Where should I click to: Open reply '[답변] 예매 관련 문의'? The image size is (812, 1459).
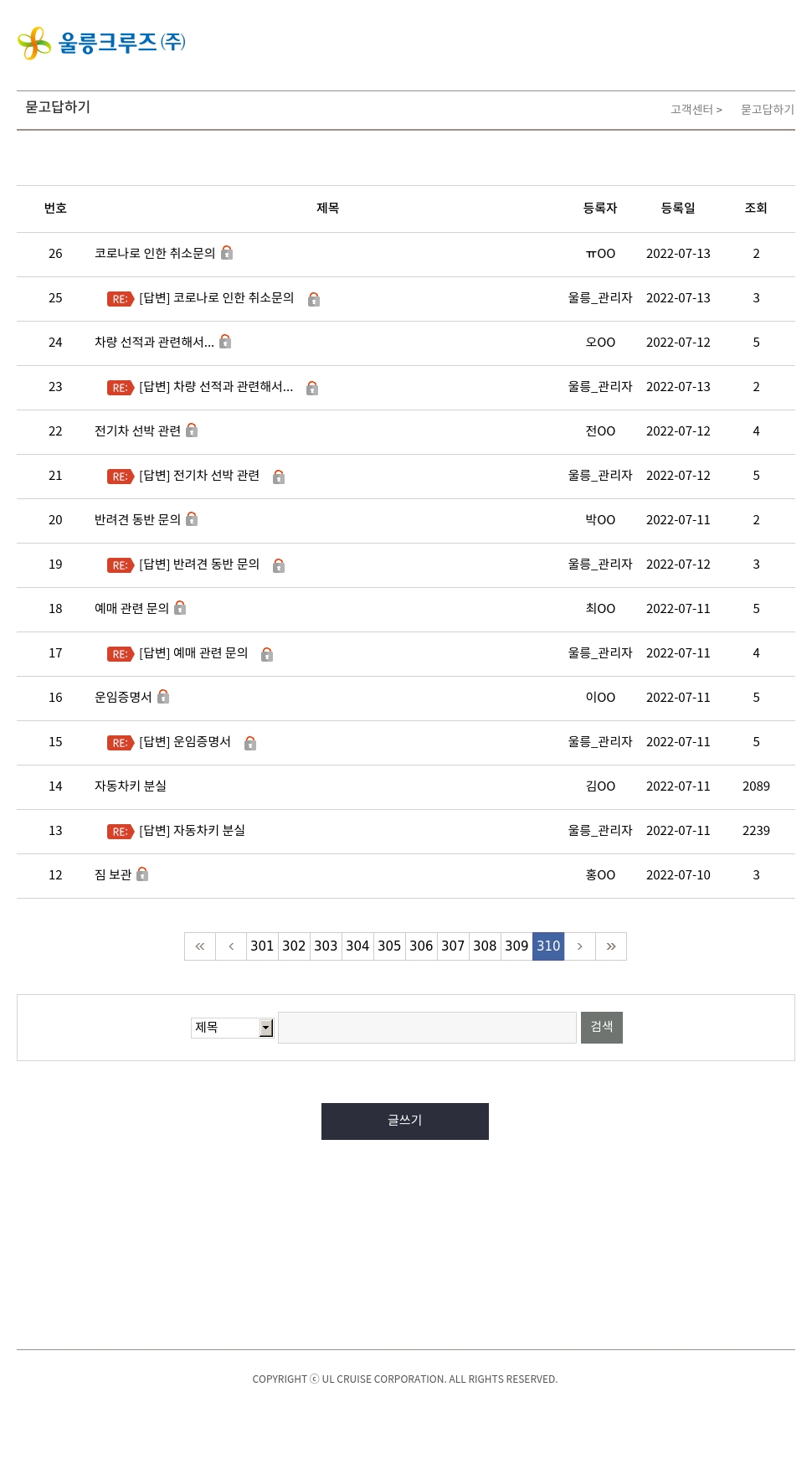point(193,653)
